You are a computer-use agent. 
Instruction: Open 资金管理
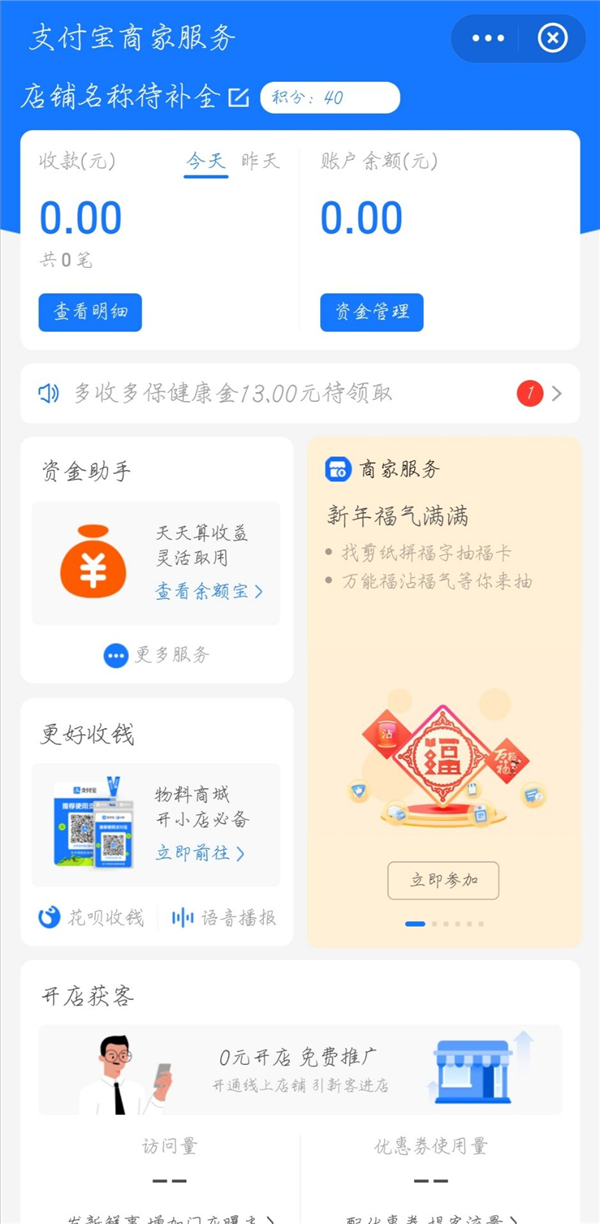point(372,312)
